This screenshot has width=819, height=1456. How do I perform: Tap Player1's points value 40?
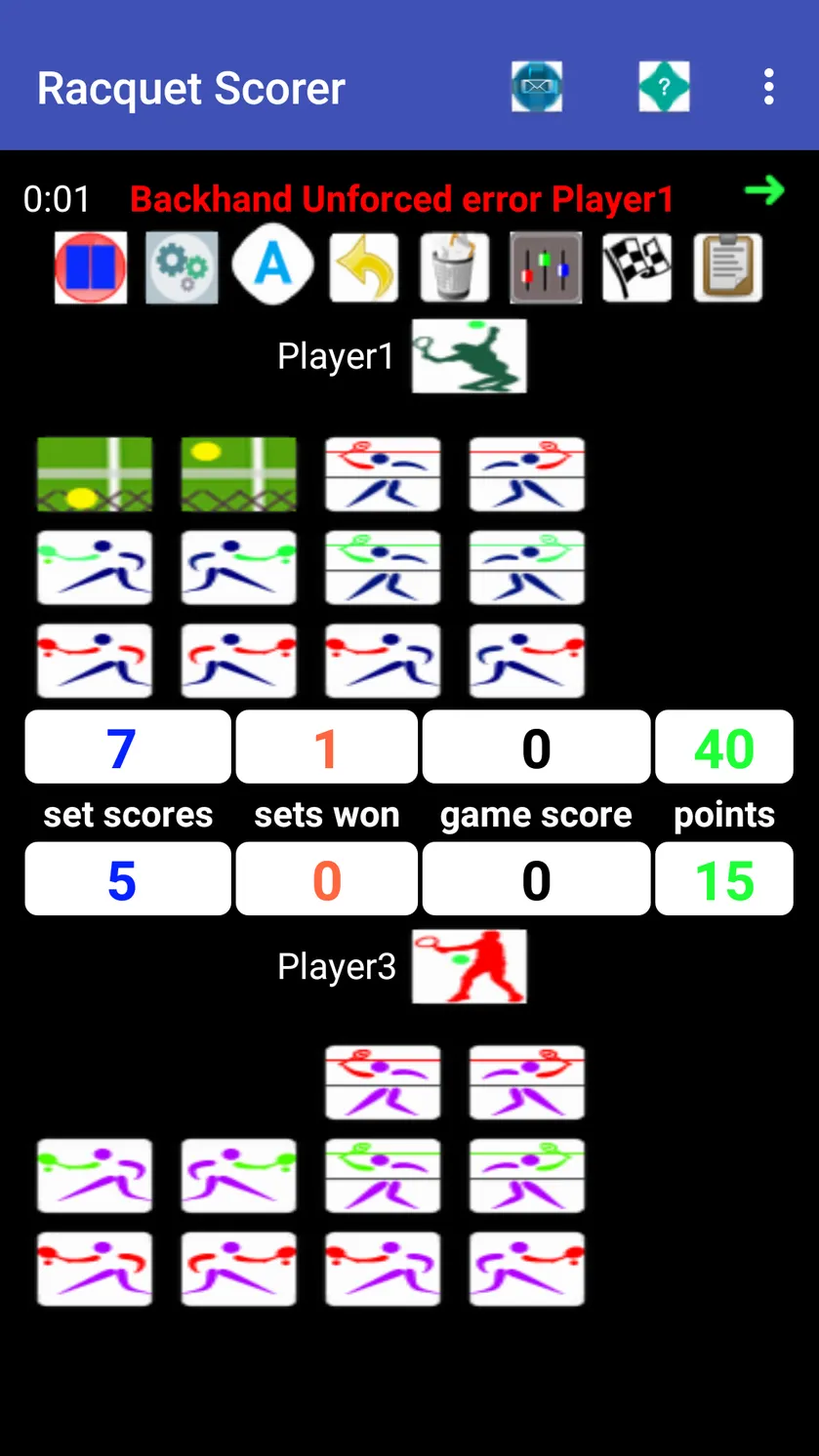[x=724, y=748]
